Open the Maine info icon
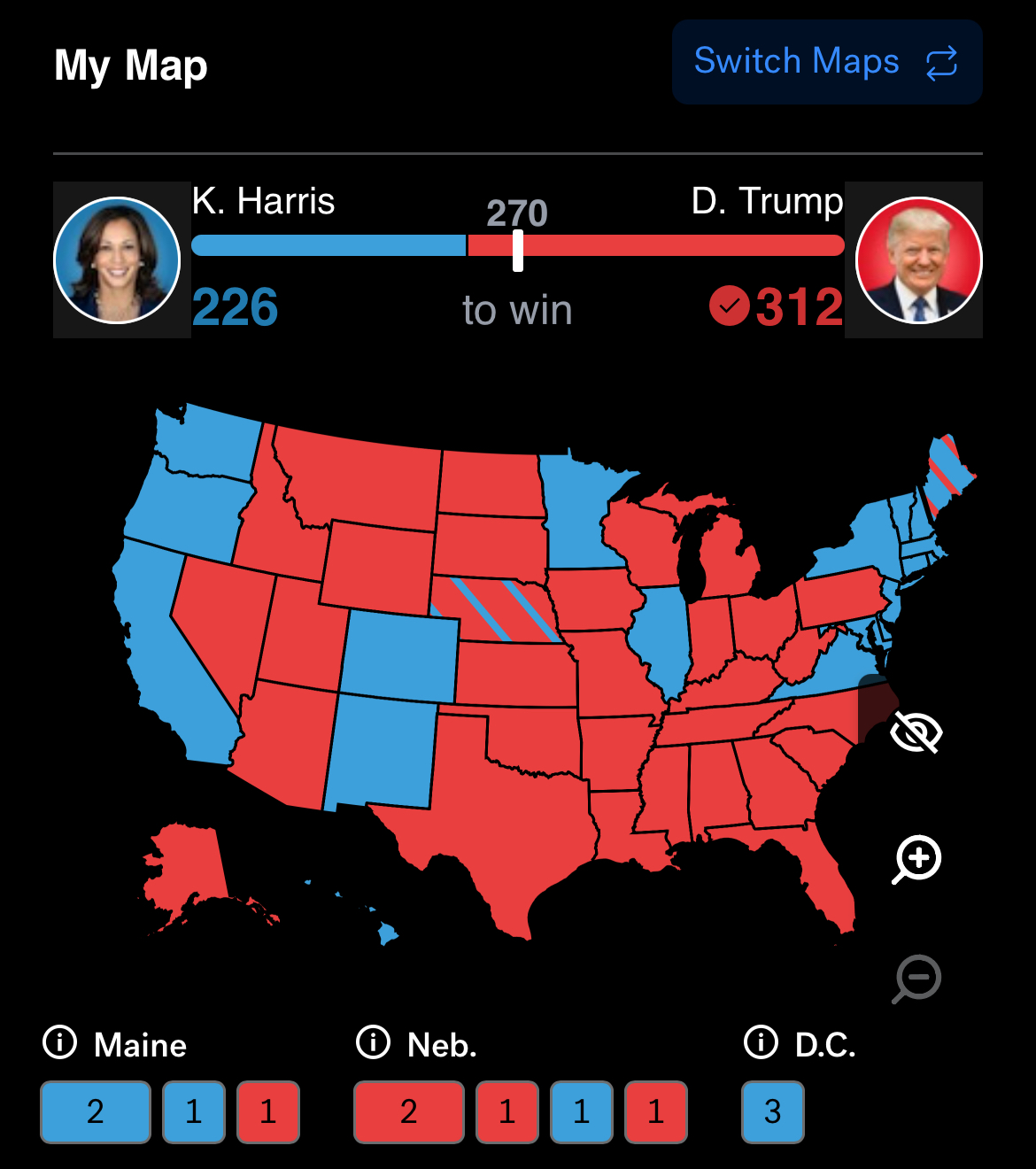 pos(60,1042)
